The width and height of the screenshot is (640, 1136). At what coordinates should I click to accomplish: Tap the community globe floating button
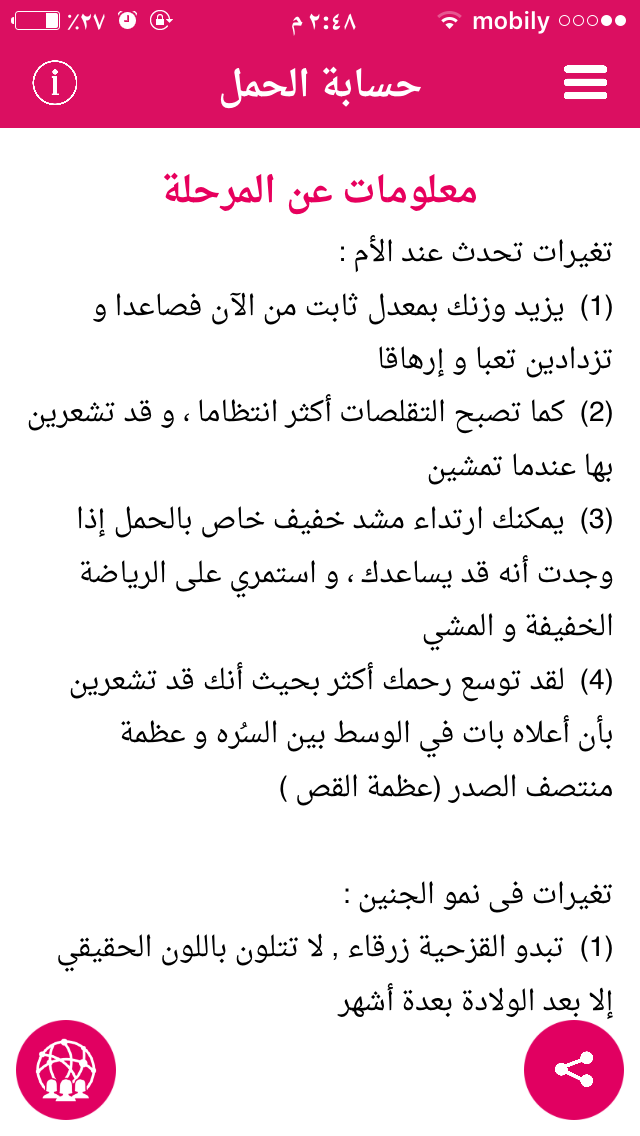(x=66, y=1069)
